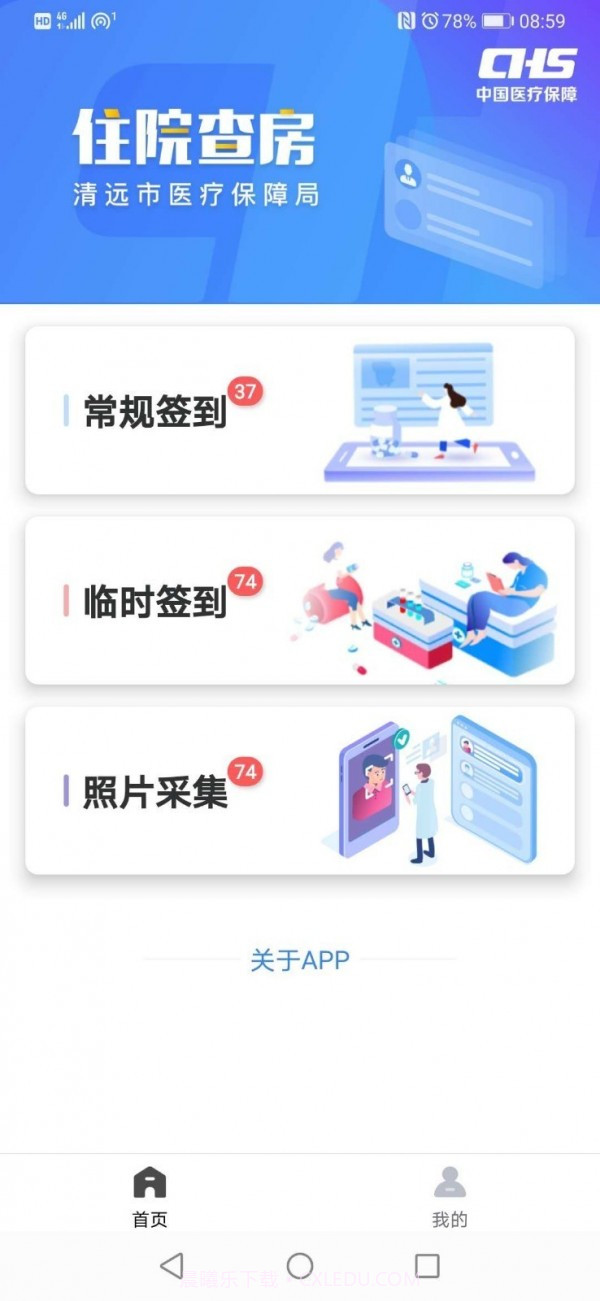The height and width of the screenshot is (1301, 600).
Task: Open the 常规签到 card
Action: click(x=299, y=410)
